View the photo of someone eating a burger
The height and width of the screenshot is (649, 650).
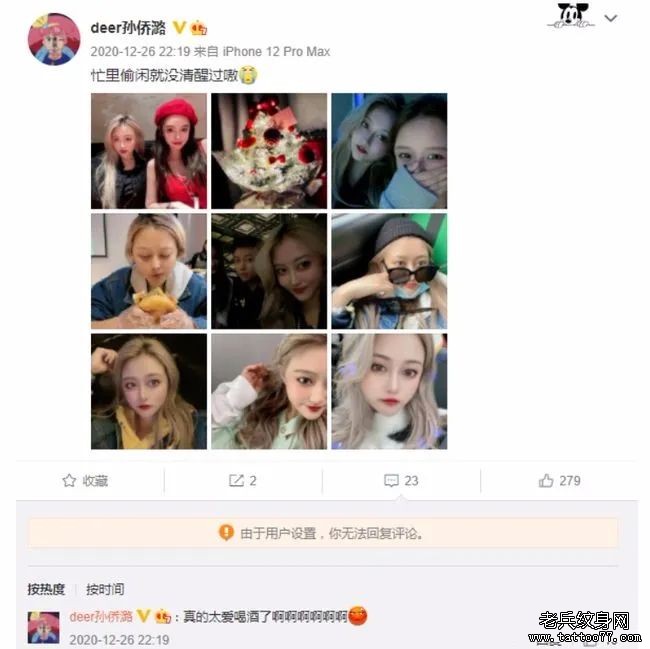tap(148, 270)
